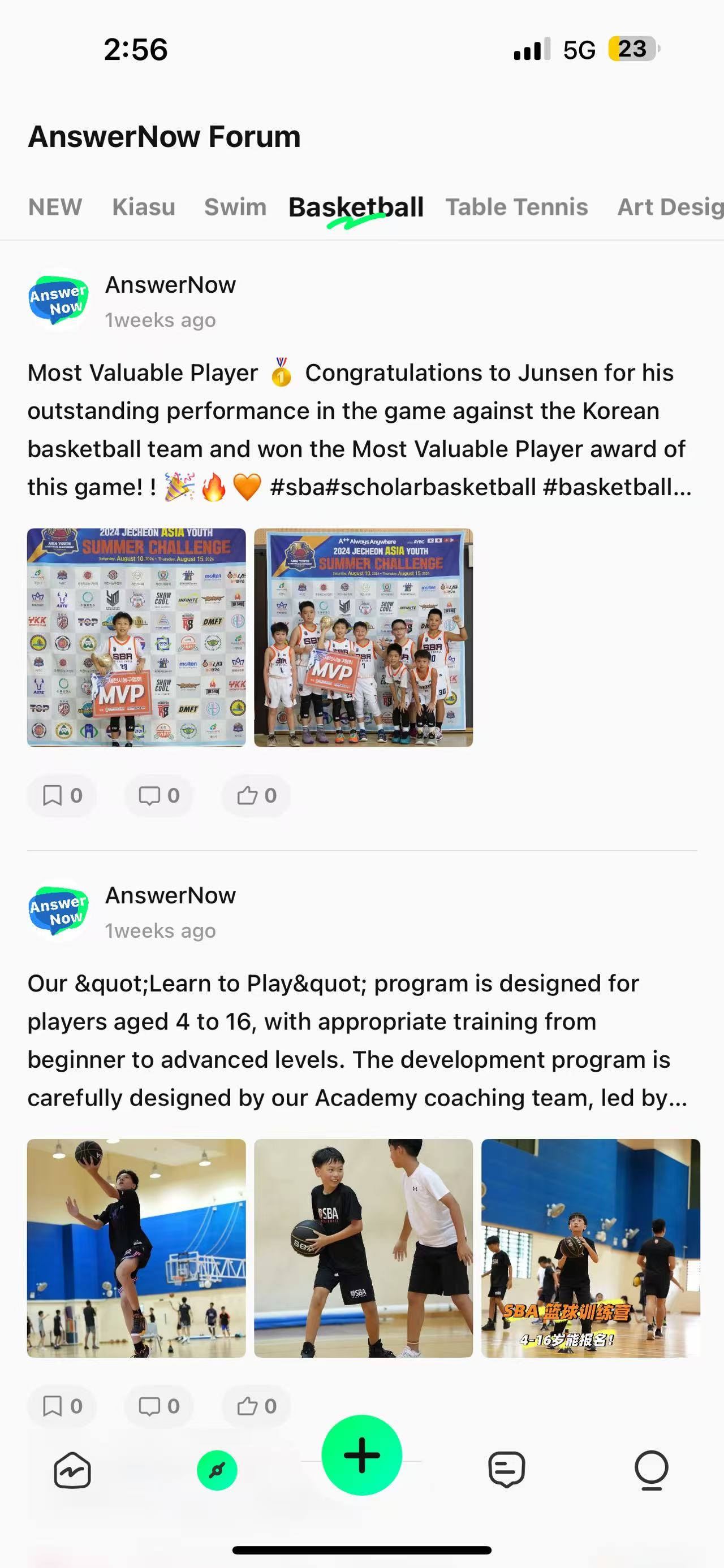Open the solo MVP boy photo
Image resolution: width=724 pixels, height=1568 pixels.
(136, 637)
